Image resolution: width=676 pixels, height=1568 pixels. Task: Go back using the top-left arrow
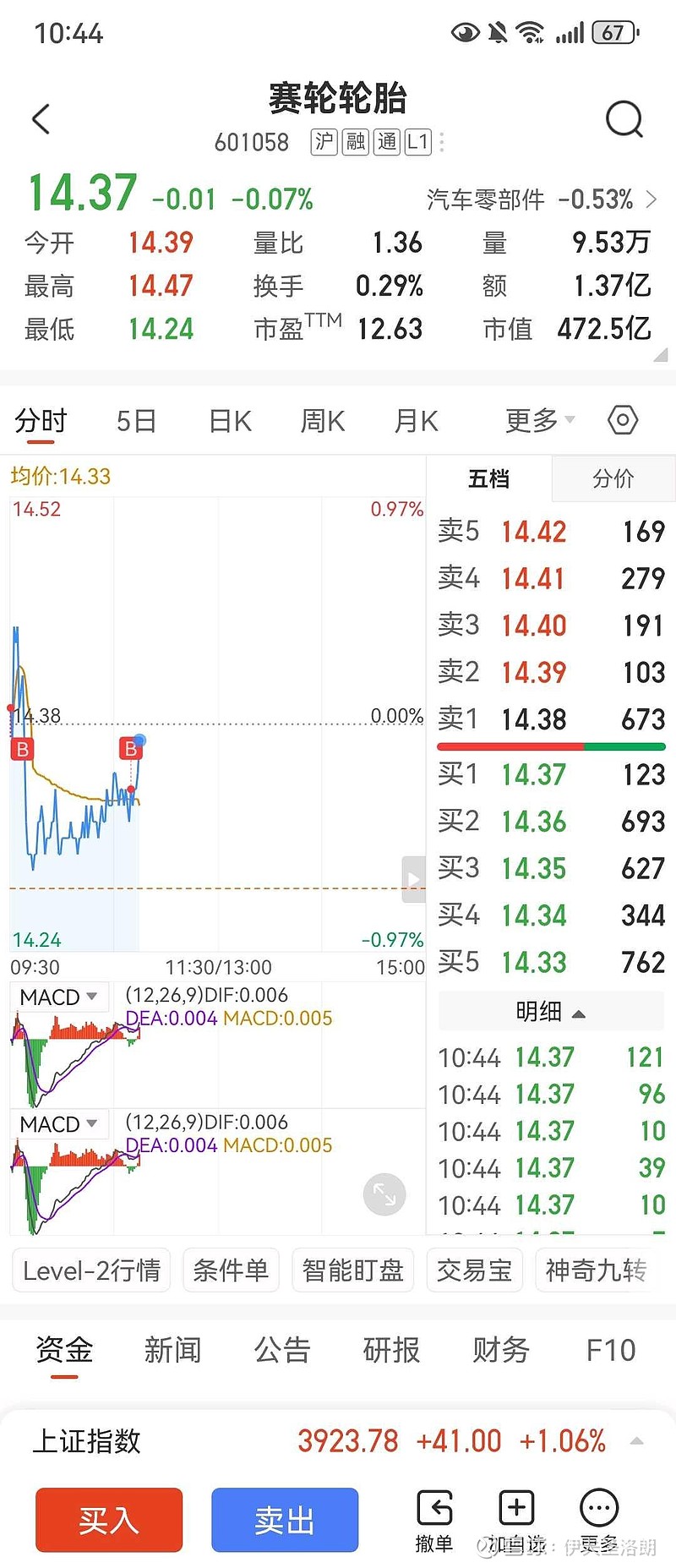tap(41, 119)
